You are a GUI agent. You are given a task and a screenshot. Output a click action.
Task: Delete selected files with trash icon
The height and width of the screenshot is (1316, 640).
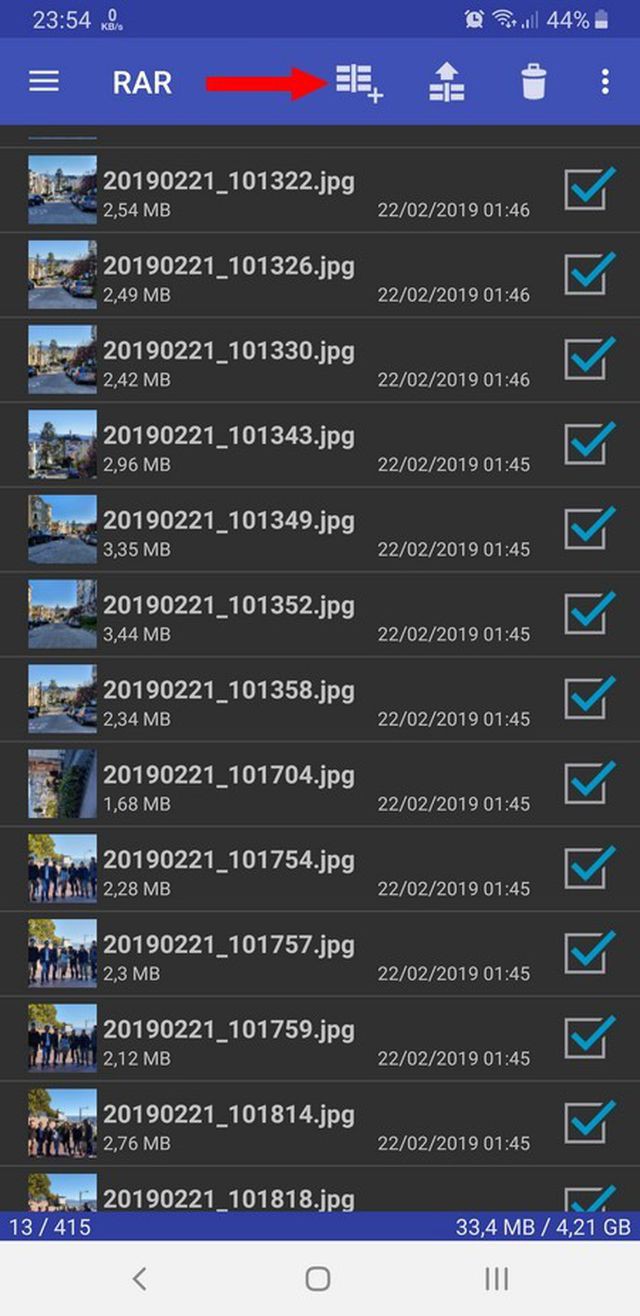[534, 82]
